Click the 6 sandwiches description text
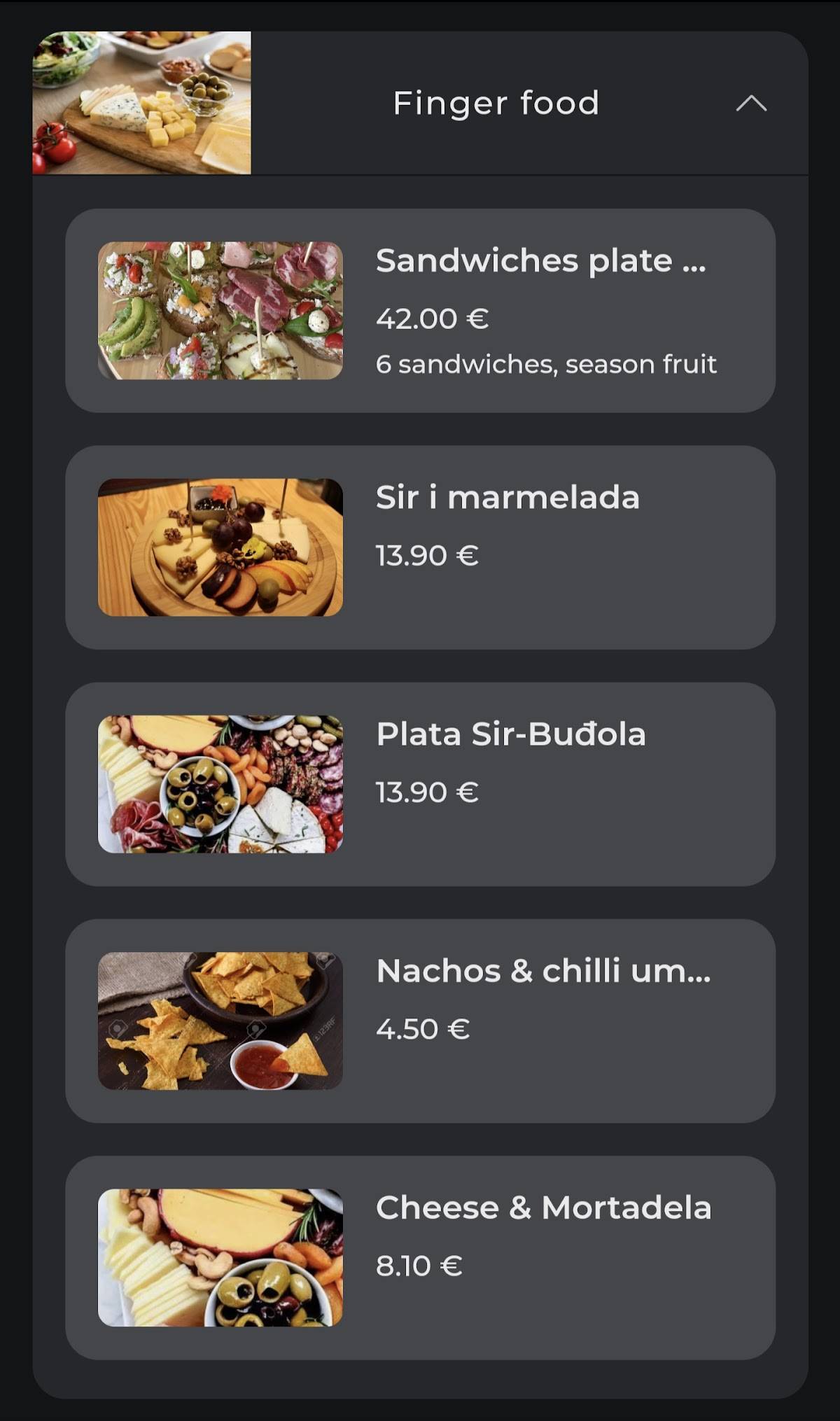Image resolution: width=840 pixels, height=1421 pixels. (x=547, y=363)
